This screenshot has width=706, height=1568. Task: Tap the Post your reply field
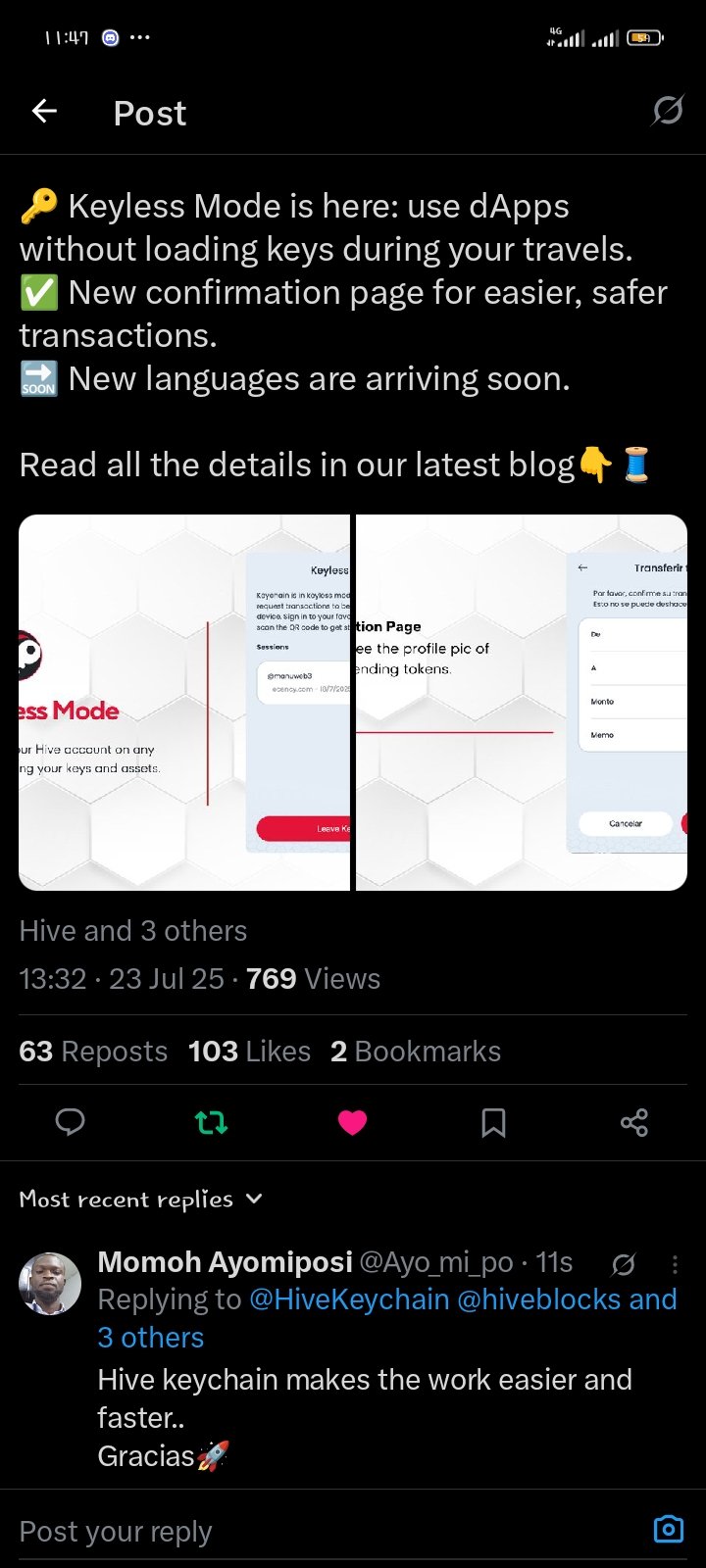[324, 1531]
